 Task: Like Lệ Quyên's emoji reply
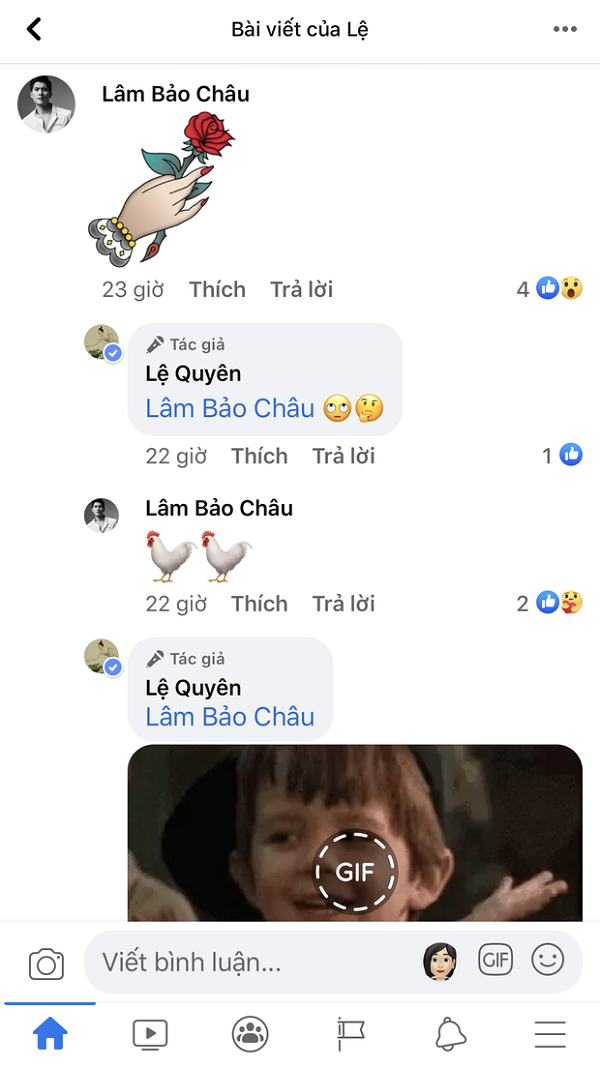coord(259,455)
